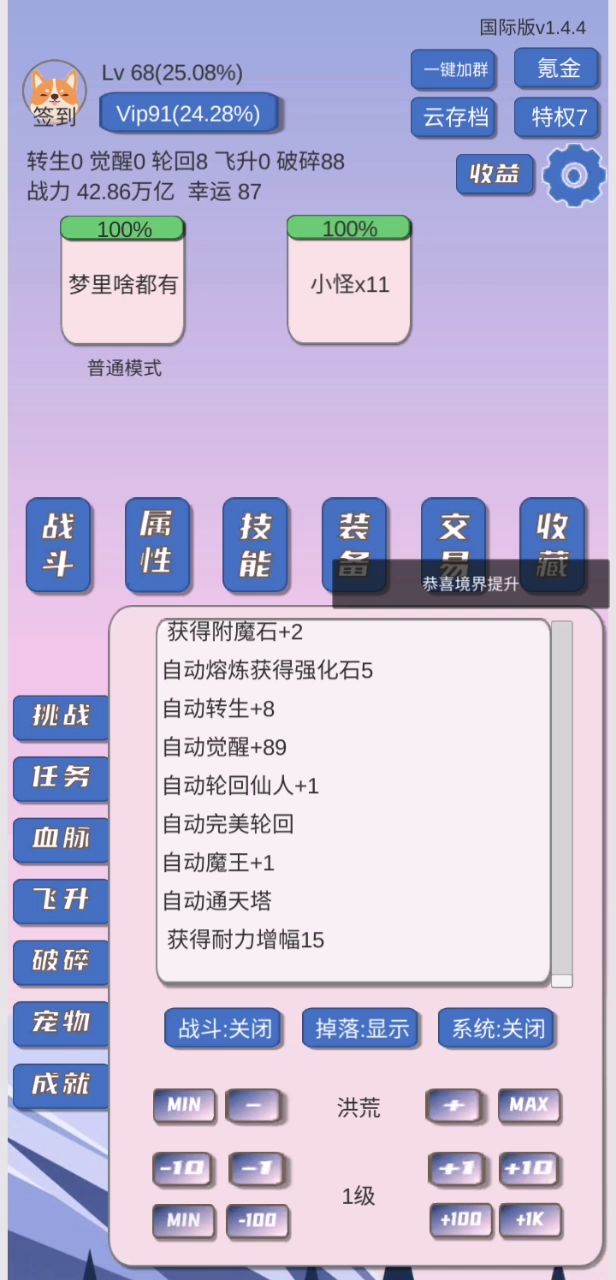Screen dimensions: 616x1280
Task: Open the settings gear icon
Action: (x=574, y=176)
